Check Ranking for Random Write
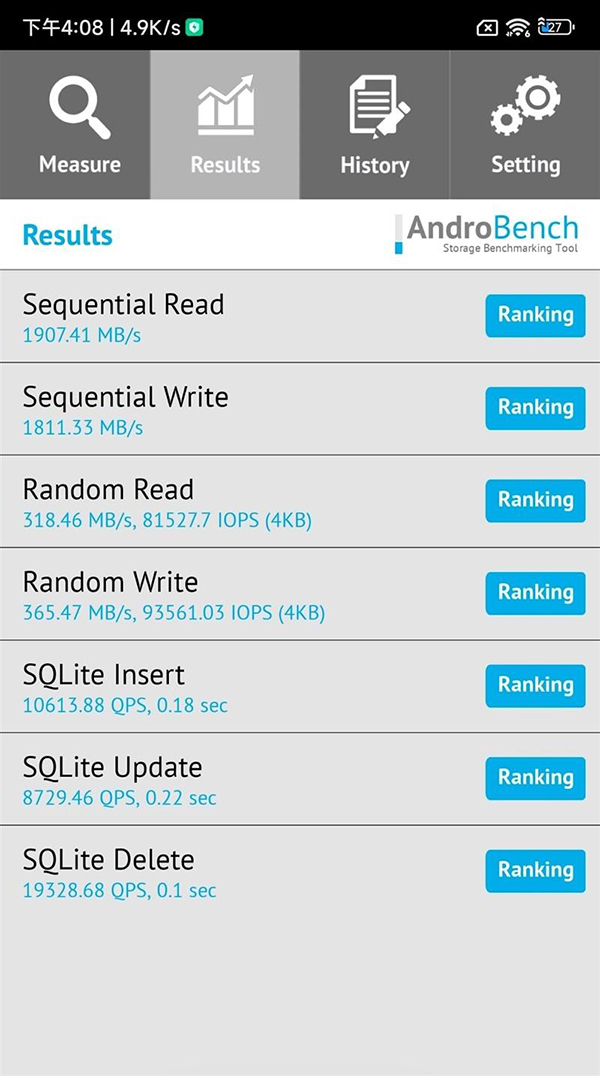This screenshot has height=1076, width=600. (535, 593)
